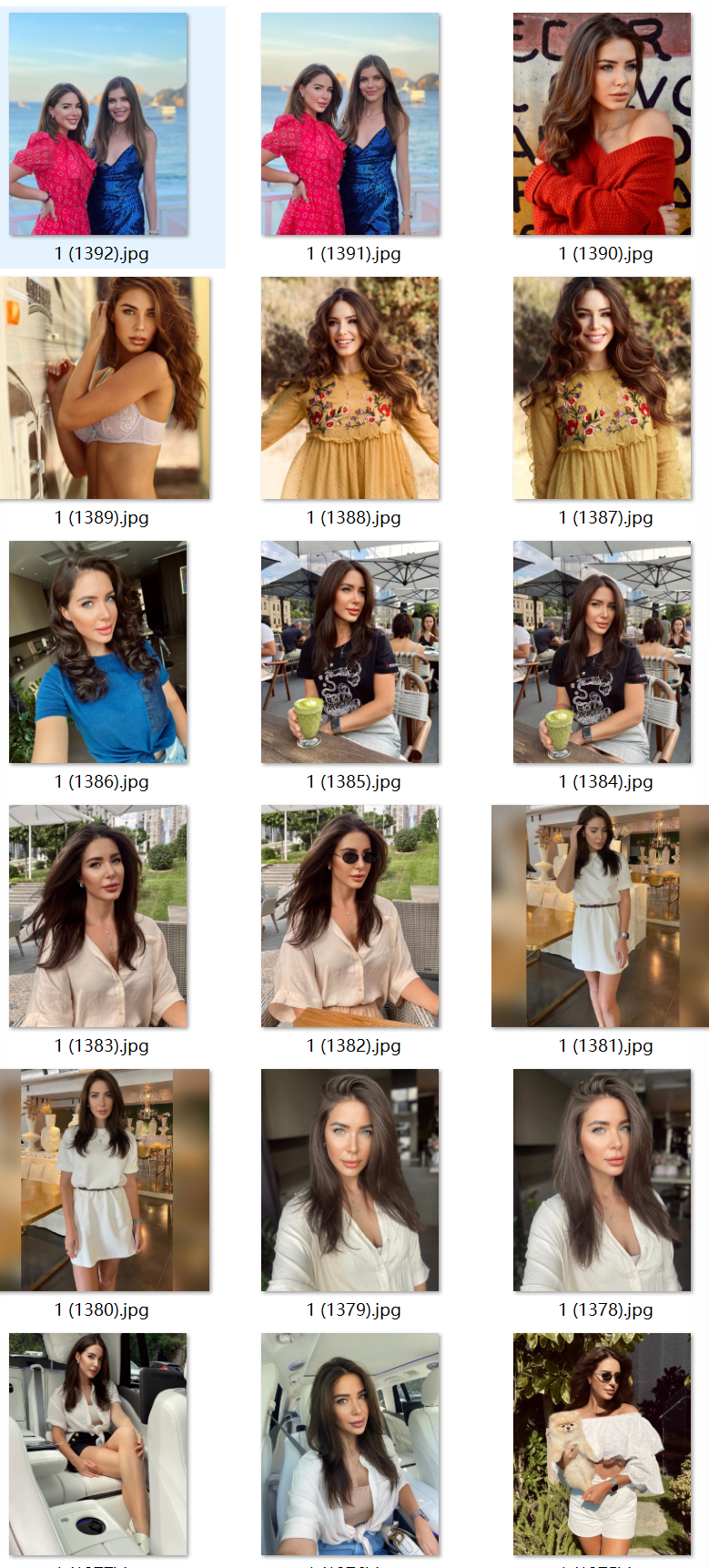Open thumbnail 1 (1386).jpg

pos(98,652)
